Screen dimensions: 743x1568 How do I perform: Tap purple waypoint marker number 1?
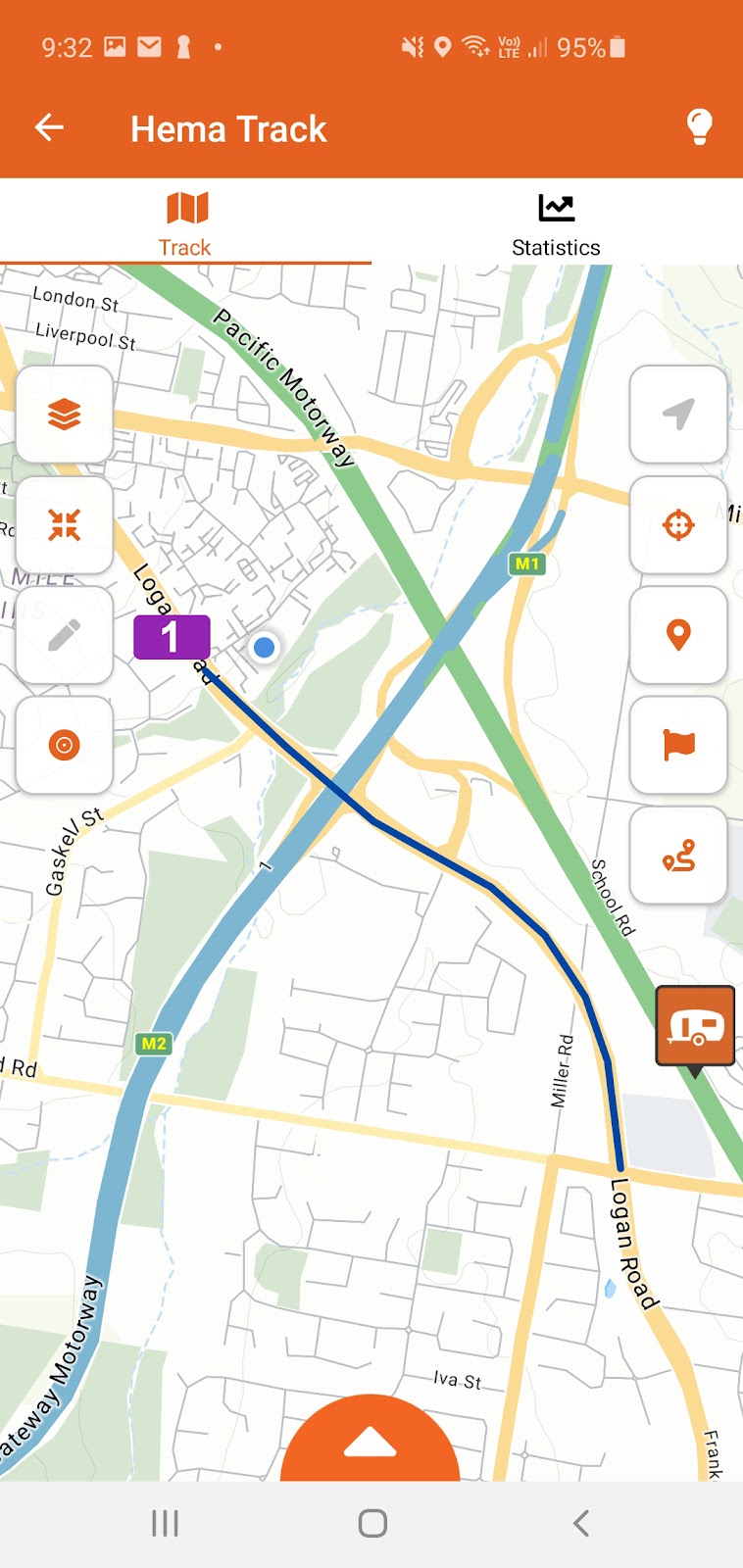[x=172, y=637]
